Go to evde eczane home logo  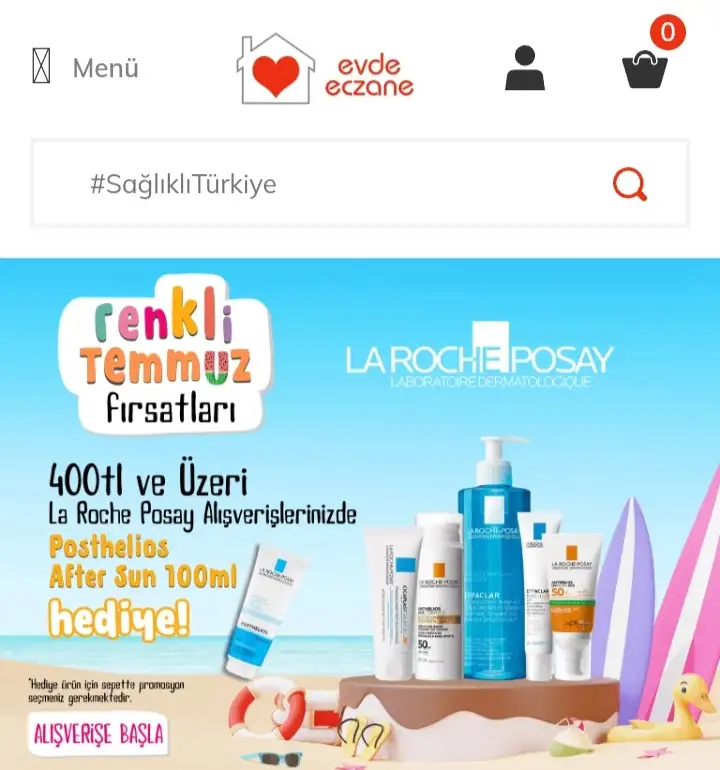(326, 70)
